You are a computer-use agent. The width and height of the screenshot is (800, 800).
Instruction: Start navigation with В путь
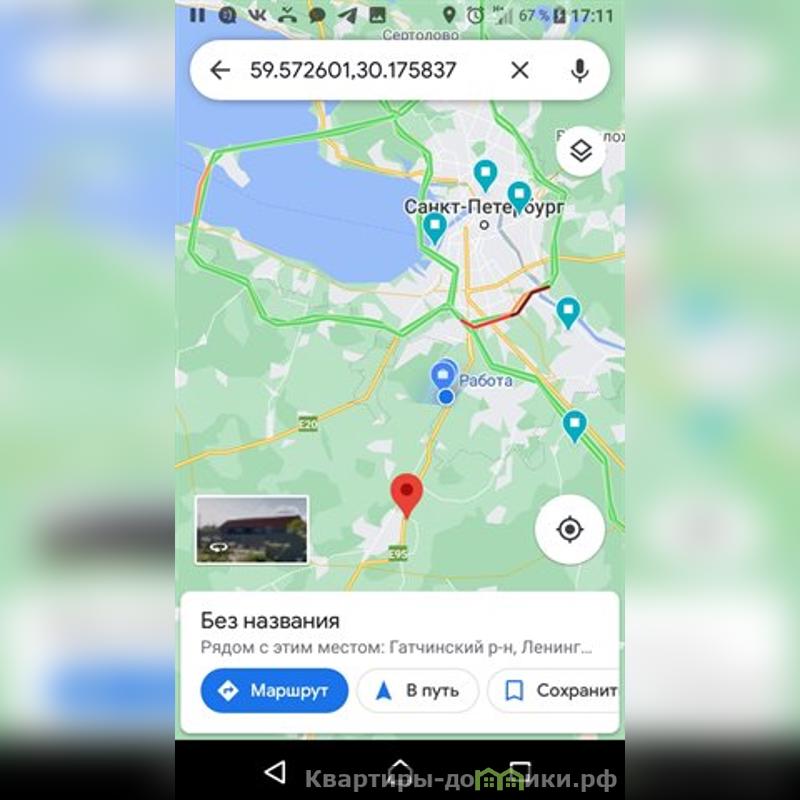418,691
